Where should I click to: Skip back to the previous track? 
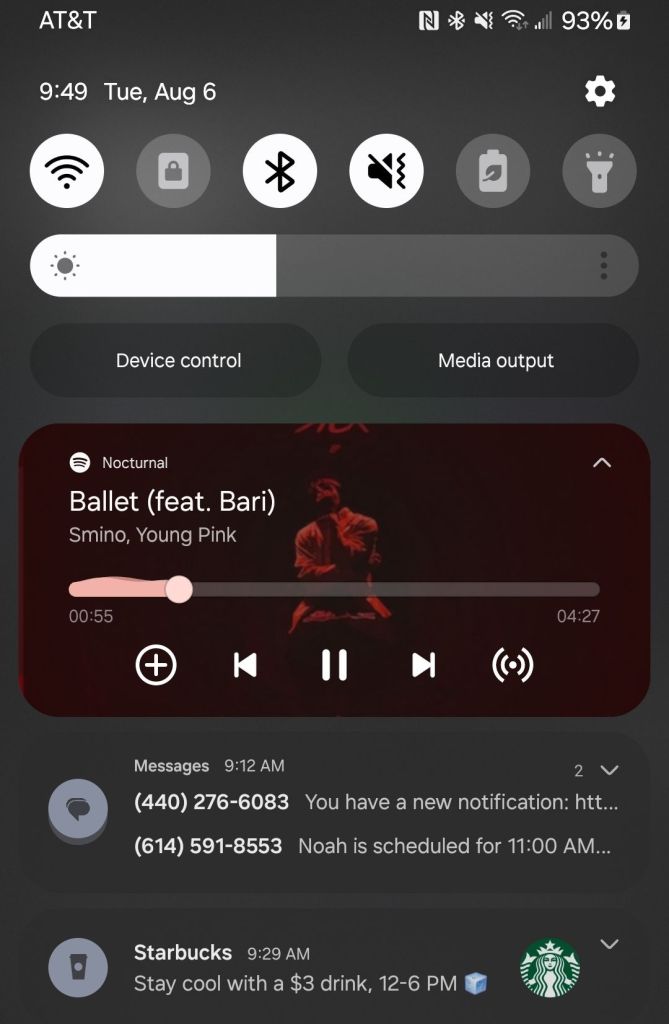(x=245, y=665)
